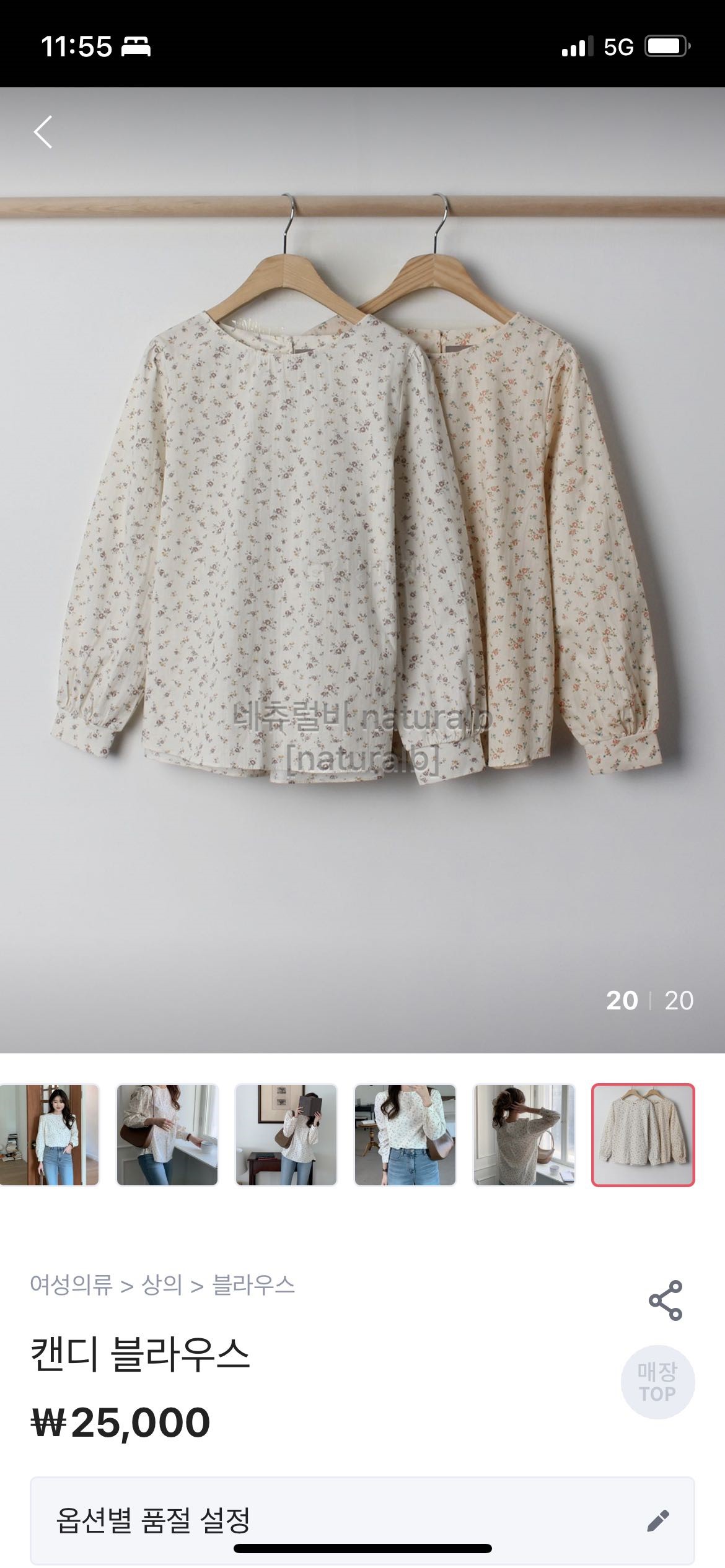Image resolution: width=725 pixels, height=1568 pixels.
Task: Select thumbnail showing blouse from the back
Action: pyautogui.click(x=524, y=1135)
